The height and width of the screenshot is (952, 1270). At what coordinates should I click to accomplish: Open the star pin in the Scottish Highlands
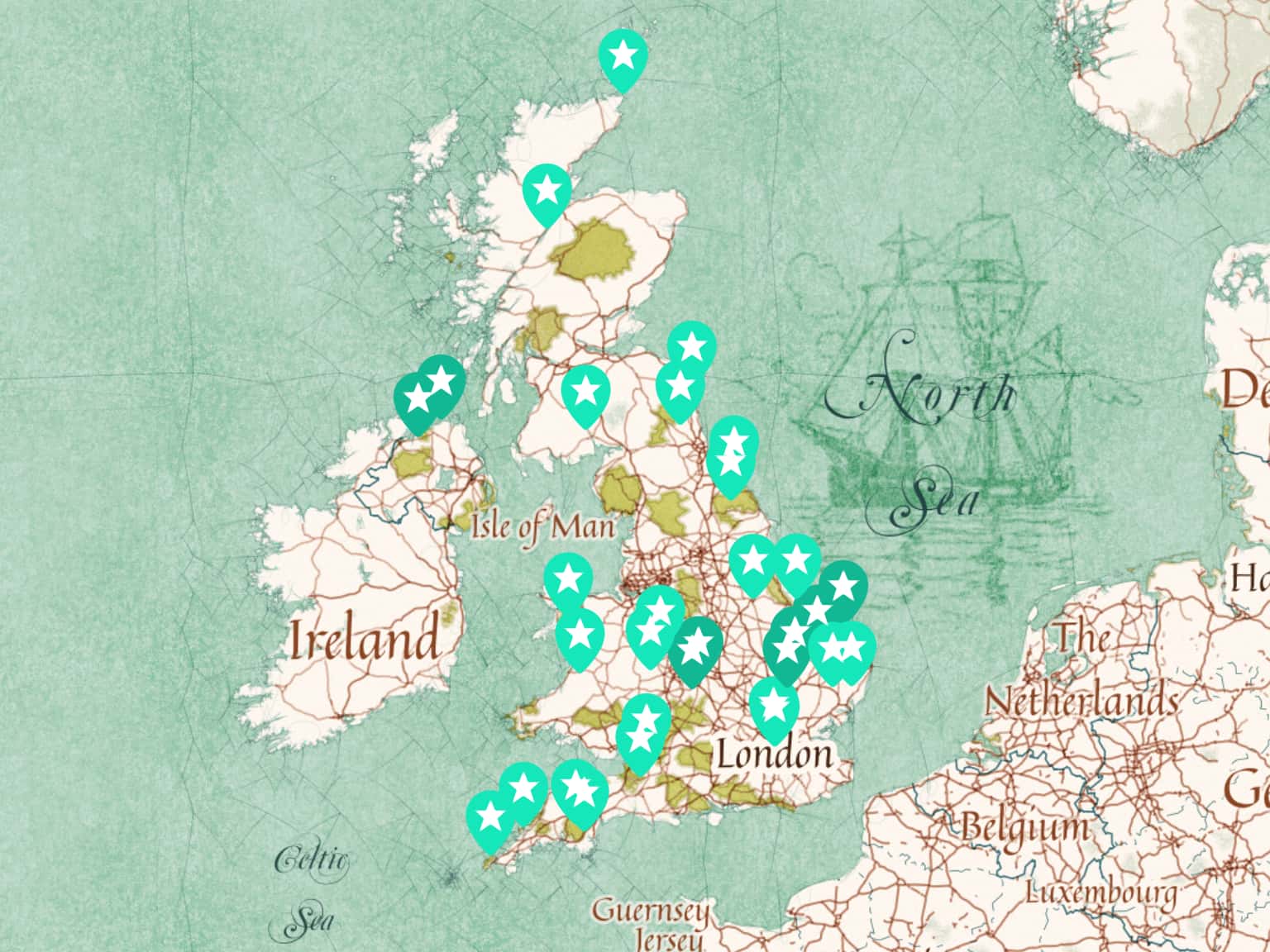547,192
